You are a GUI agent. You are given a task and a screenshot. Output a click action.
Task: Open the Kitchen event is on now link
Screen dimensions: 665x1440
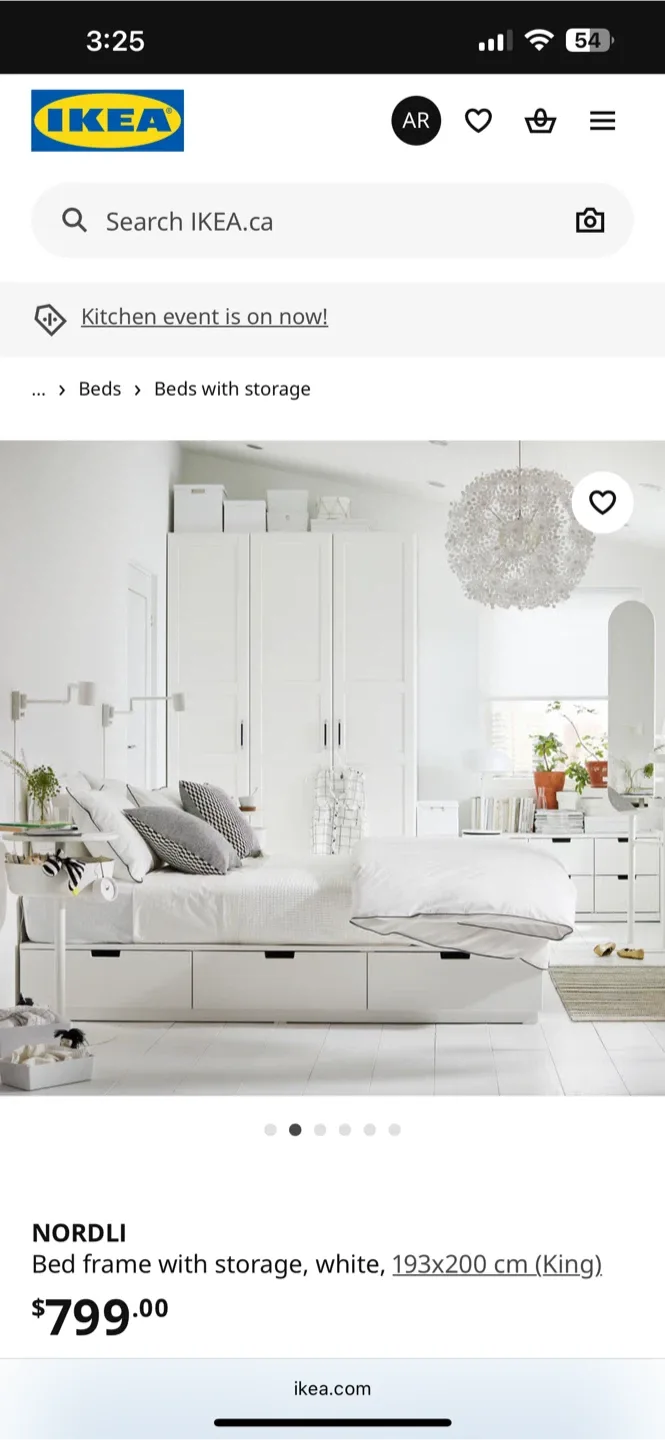point(204,317)
